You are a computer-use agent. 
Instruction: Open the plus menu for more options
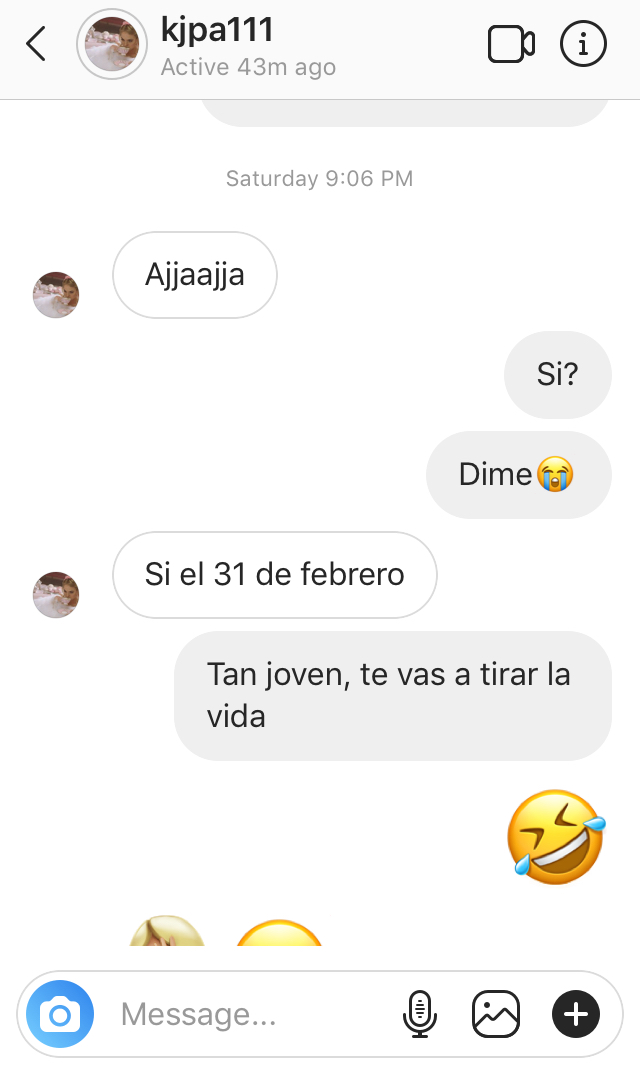click(x=576, y=1015)
